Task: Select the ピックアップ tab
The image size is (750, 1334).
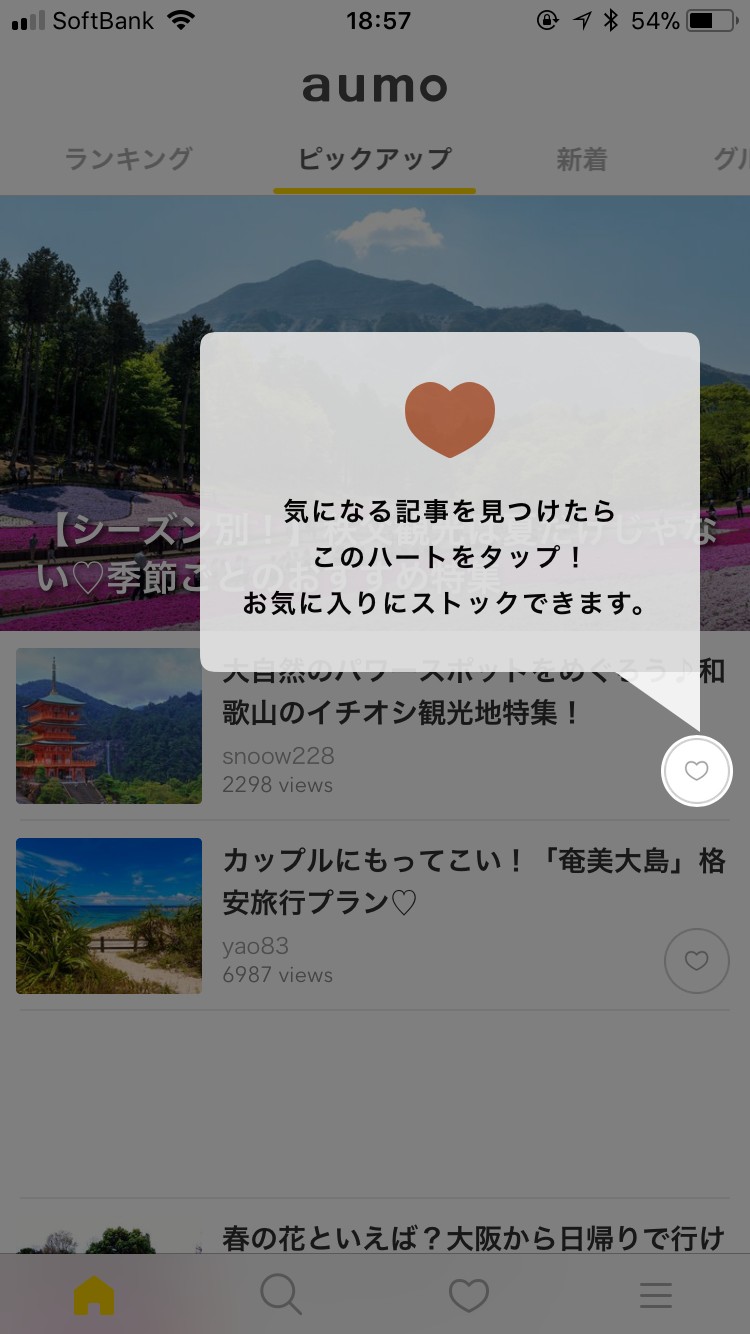Action: 374,159
